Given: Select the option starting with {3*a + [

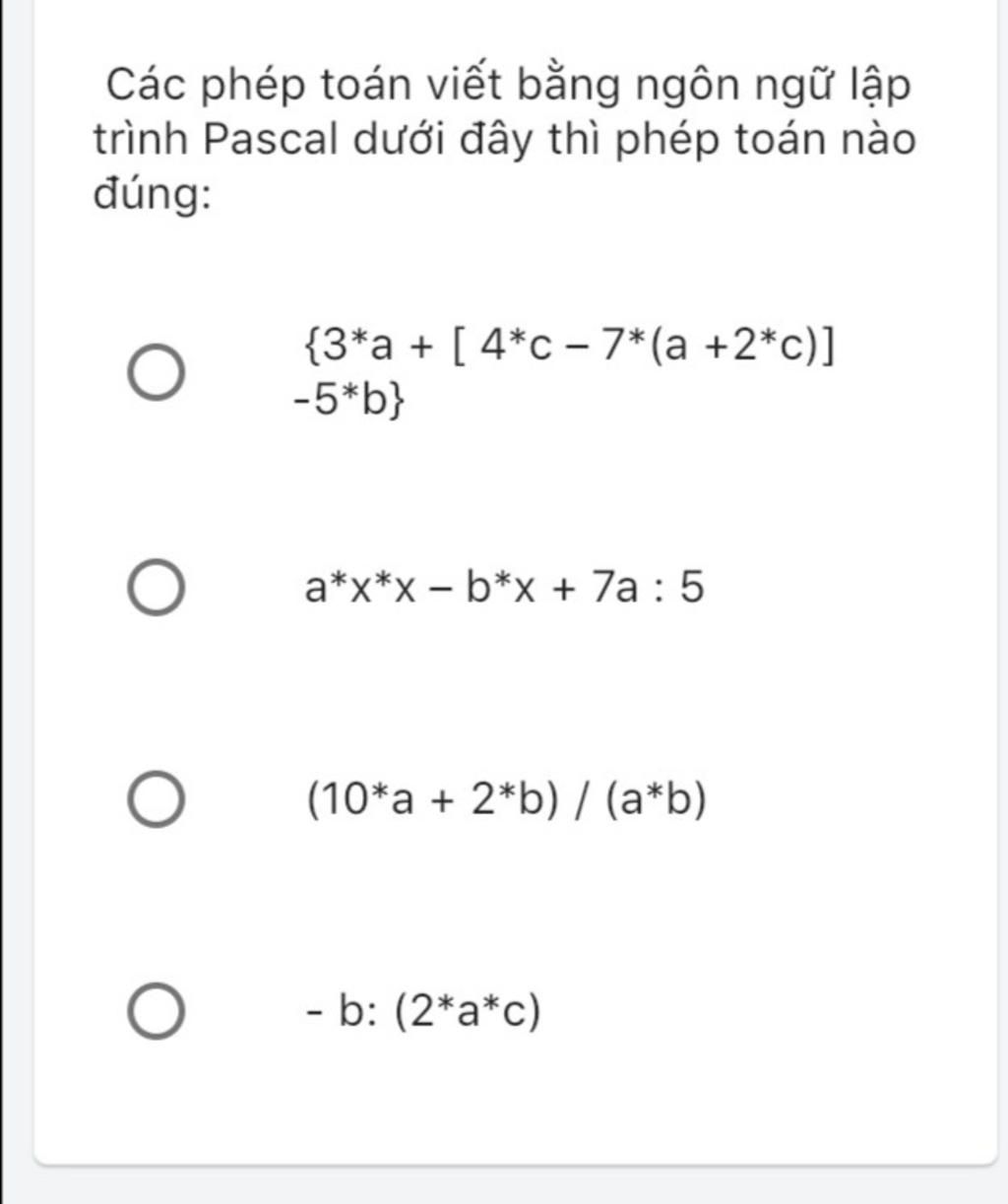Looking at the screenshot, I should [x=156, y=375].
